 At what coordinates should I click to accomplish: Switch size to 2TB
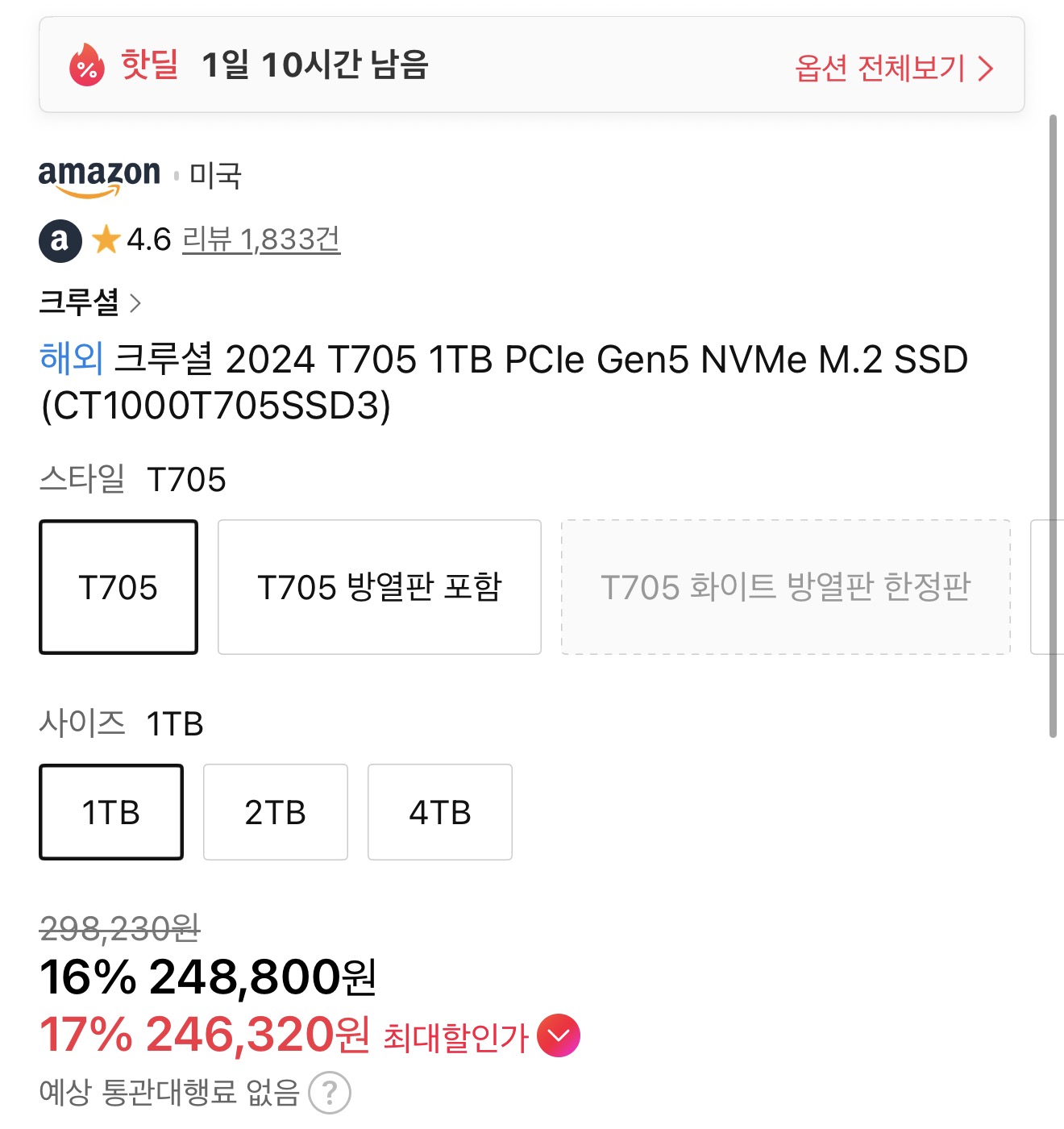(x=275, y=812)
